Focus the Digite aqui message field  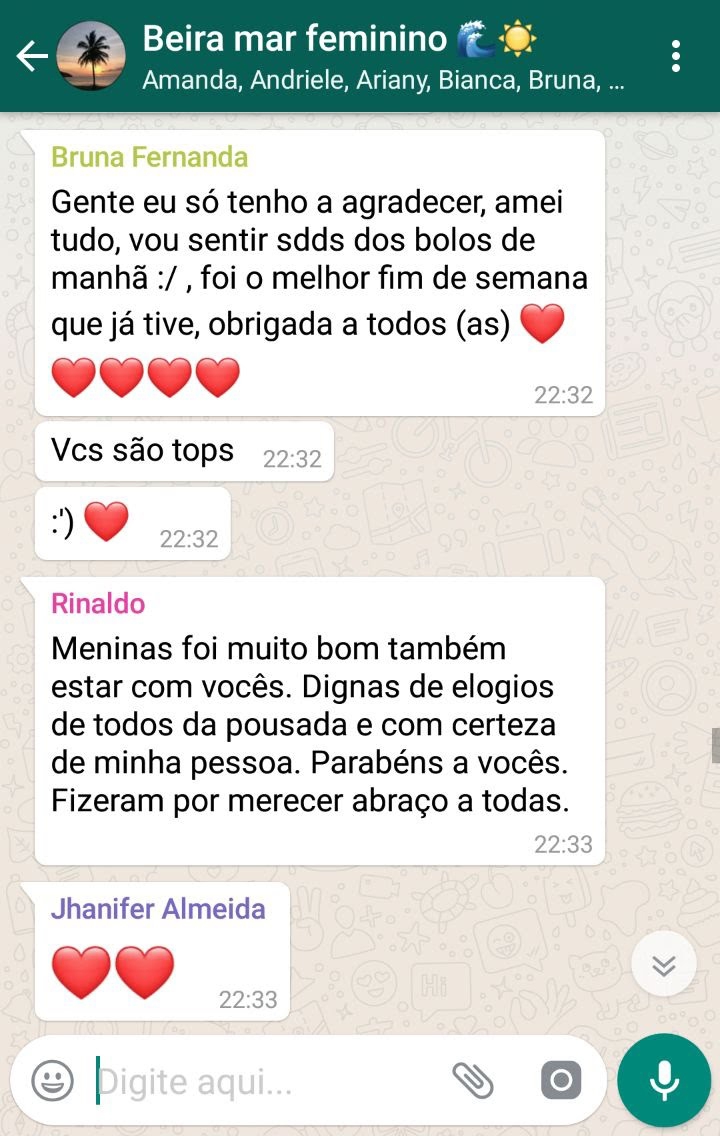tap(260, 1081)
